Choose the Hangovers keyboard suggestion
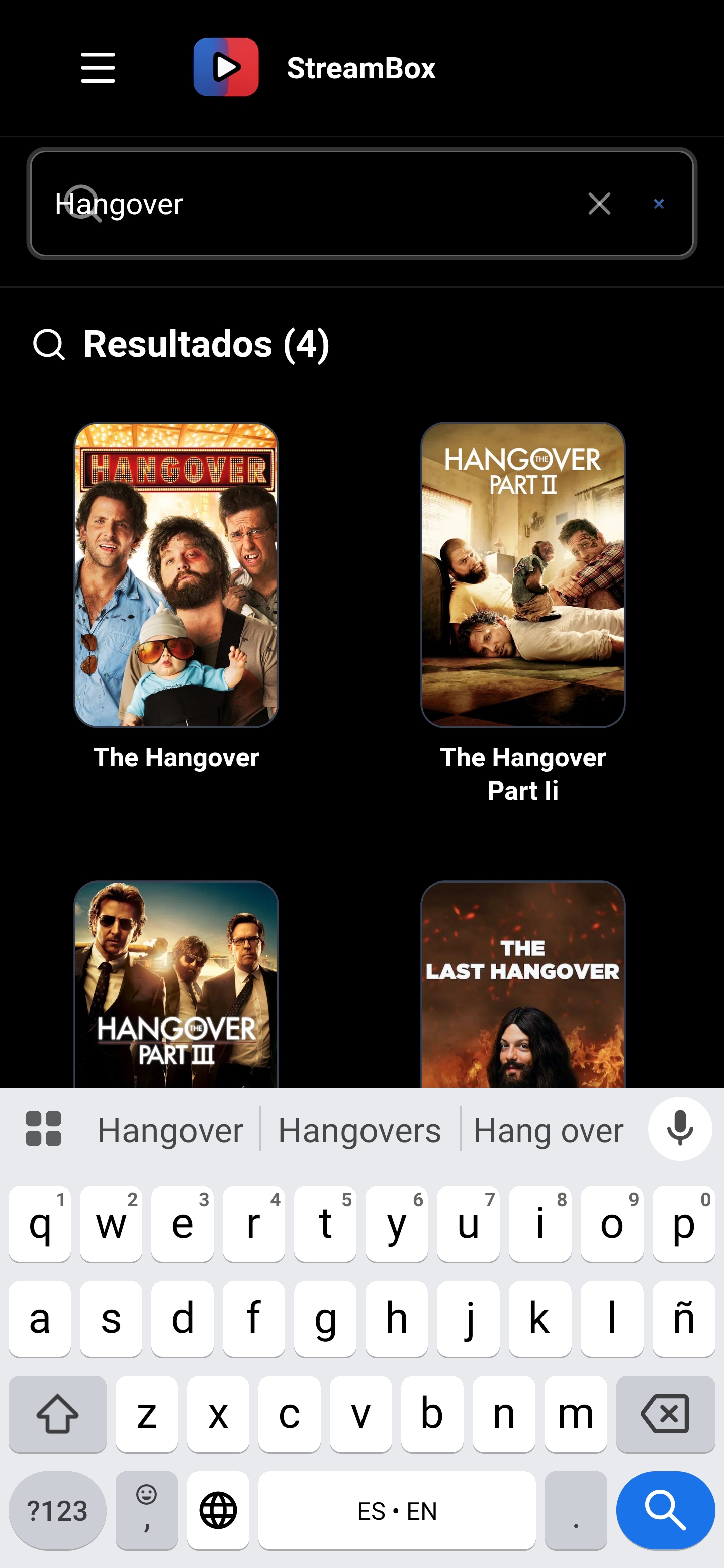Viewport: 724px width, 1568px height. pyautogui.click(x=359, y=1131)
